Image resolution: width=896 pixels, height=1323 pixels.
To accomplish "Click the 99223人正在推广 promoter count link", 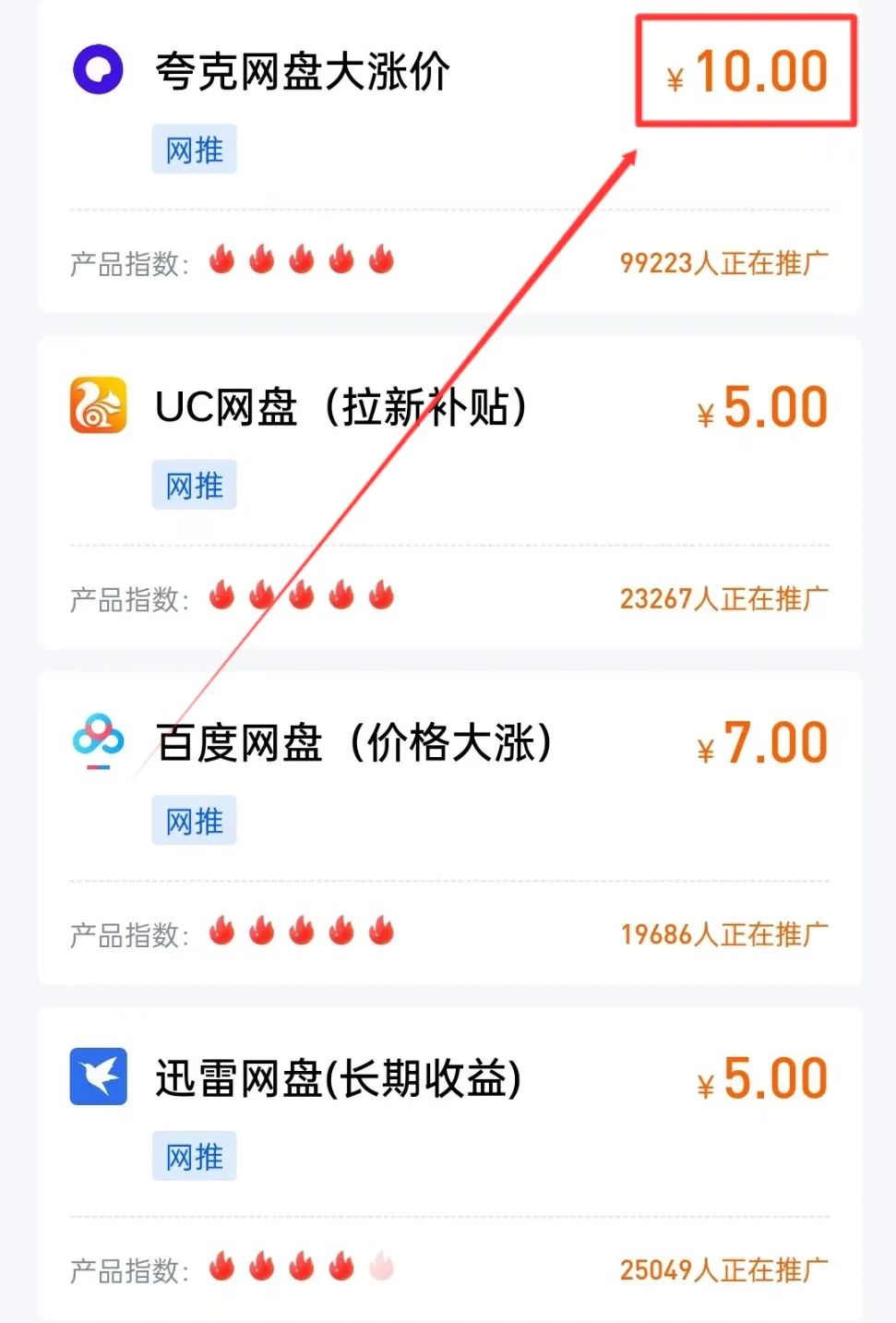I will (725, 263).
